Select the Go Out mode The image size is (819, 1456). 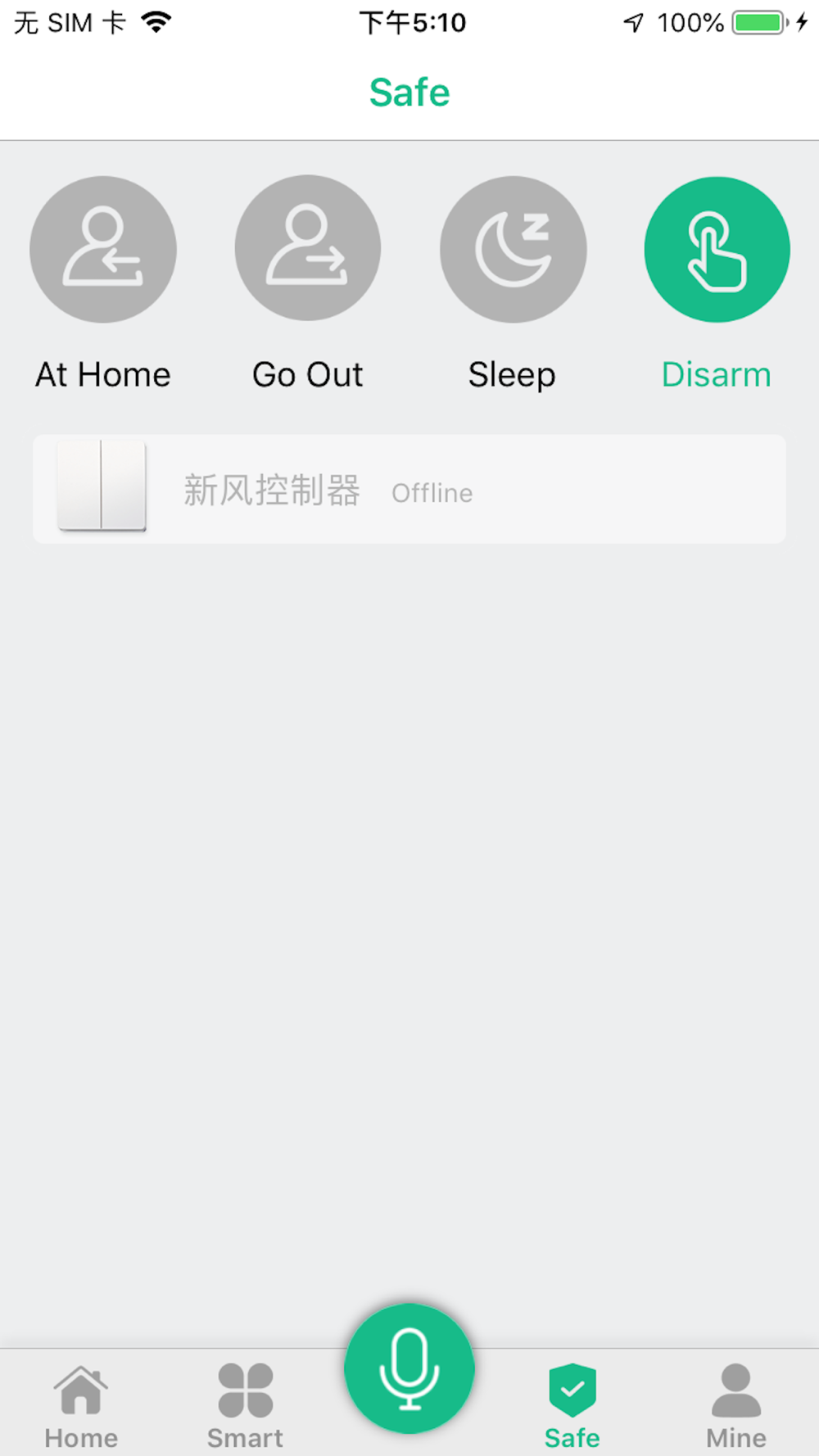[308, 249]
